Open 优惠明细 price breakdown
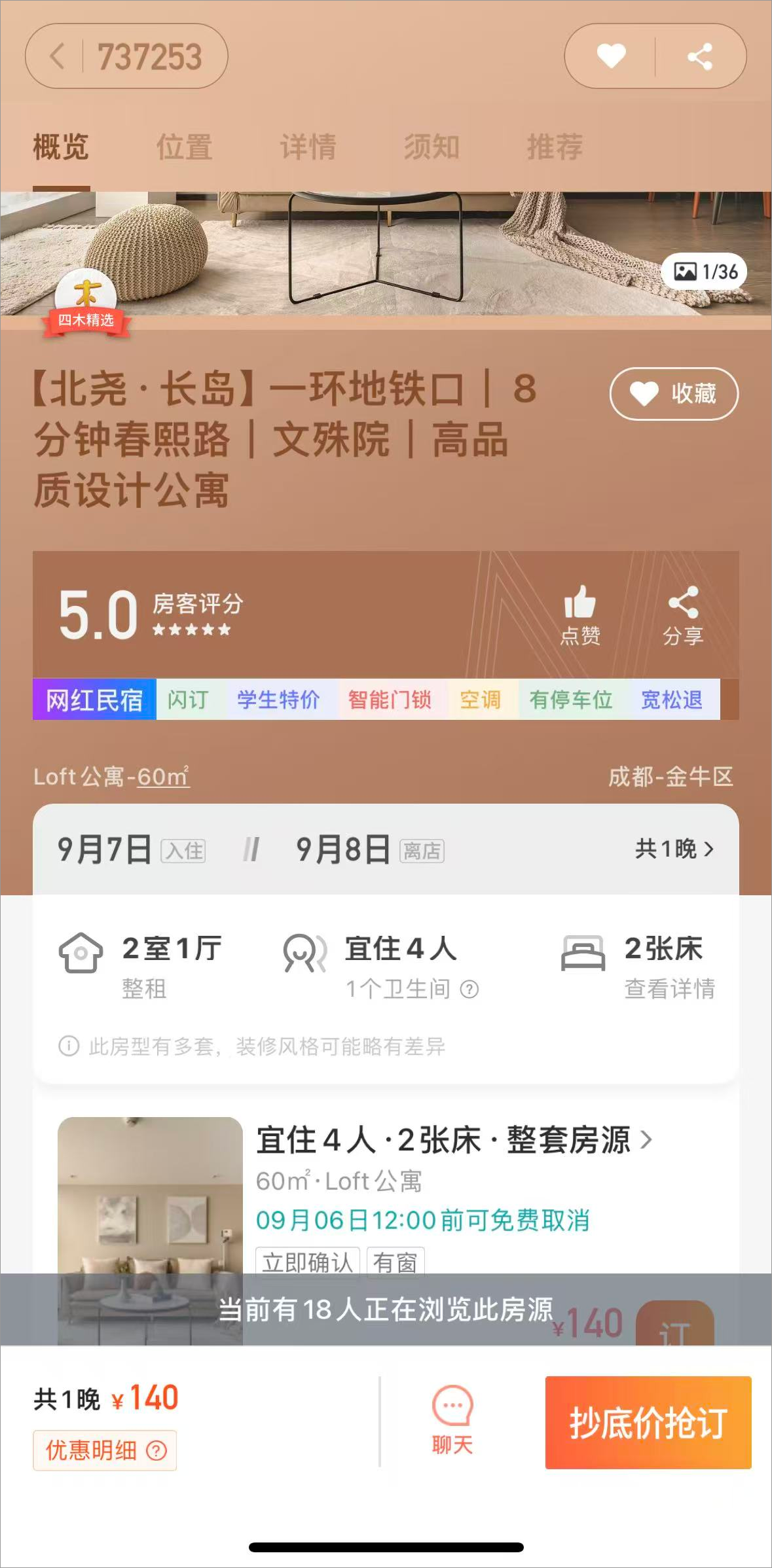The height and width of the screenshot is (1568, 772). [x=105, y=1451]
